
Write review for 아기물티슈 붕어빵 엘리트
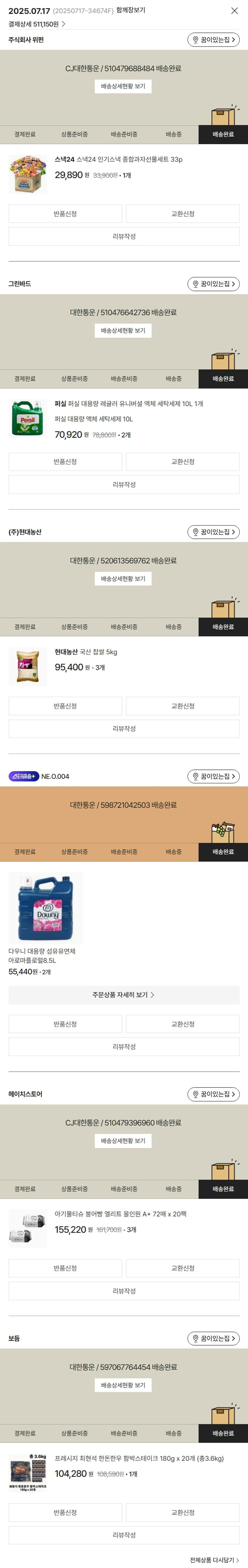point(124,1291)
